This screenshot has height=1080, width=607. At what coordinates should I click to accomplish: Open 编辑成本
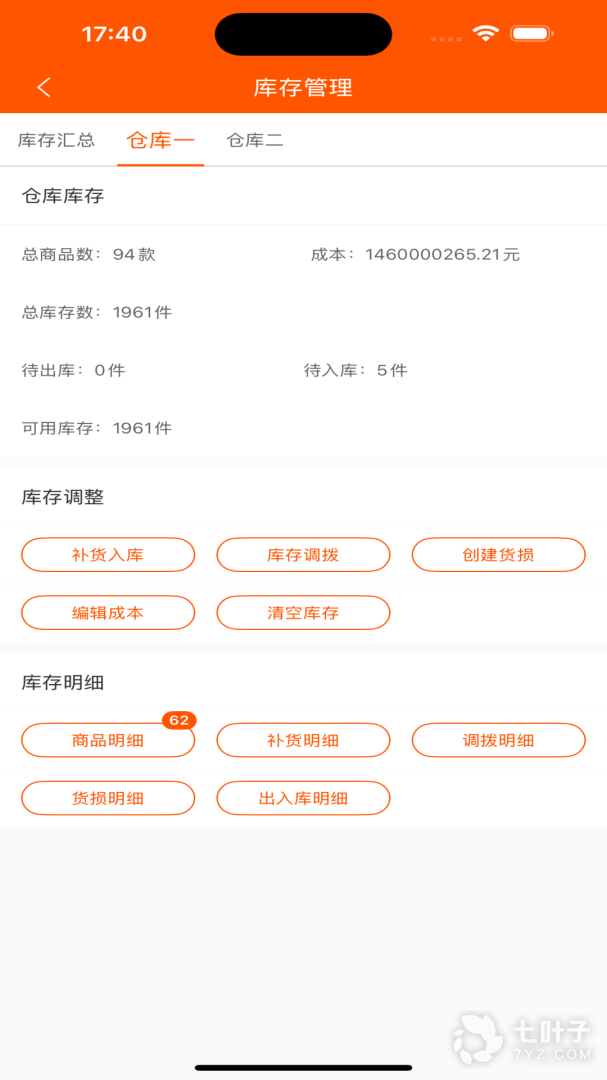(x=108, y=613)
